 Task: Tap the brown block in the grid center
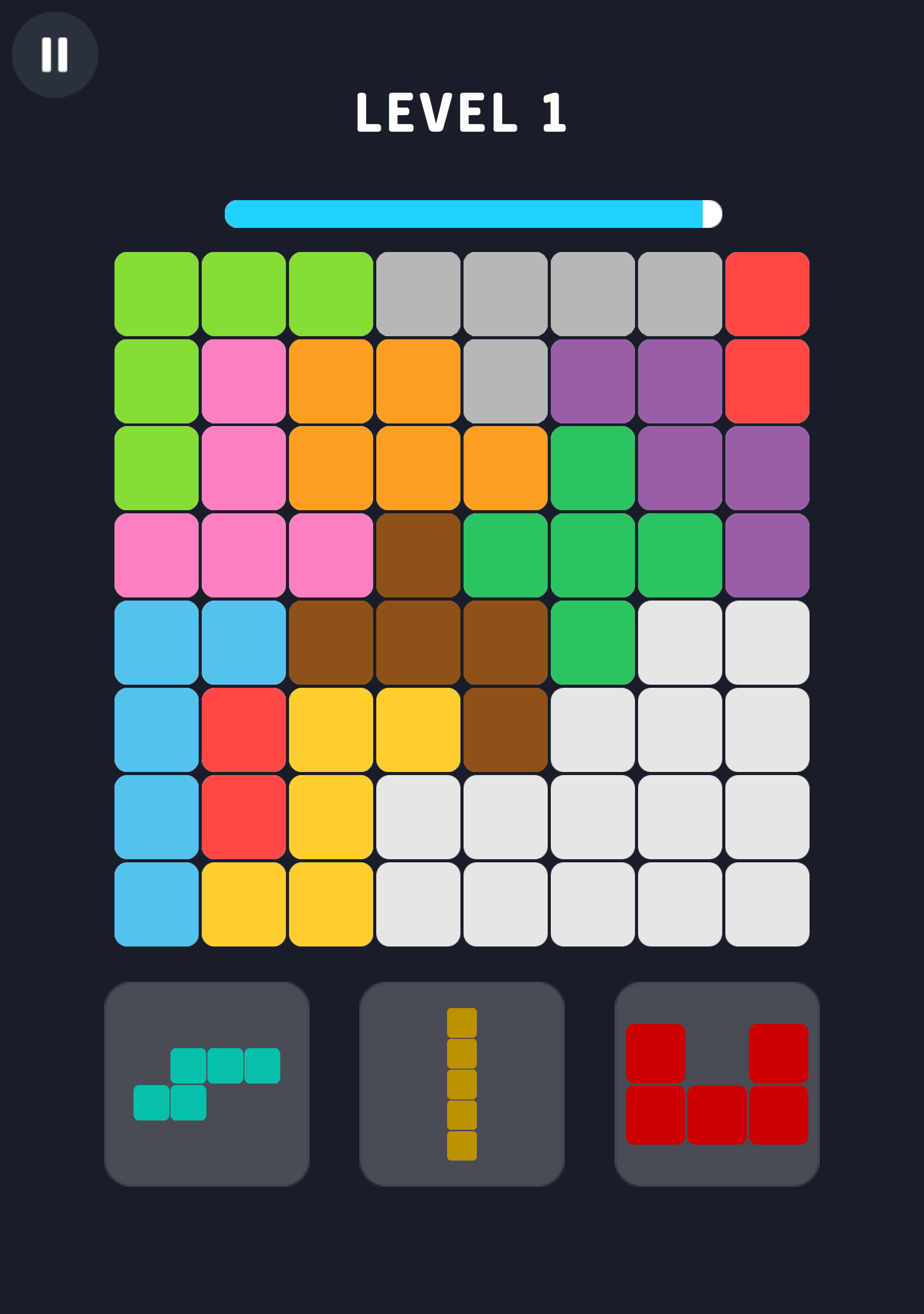[x=418, y=641]
